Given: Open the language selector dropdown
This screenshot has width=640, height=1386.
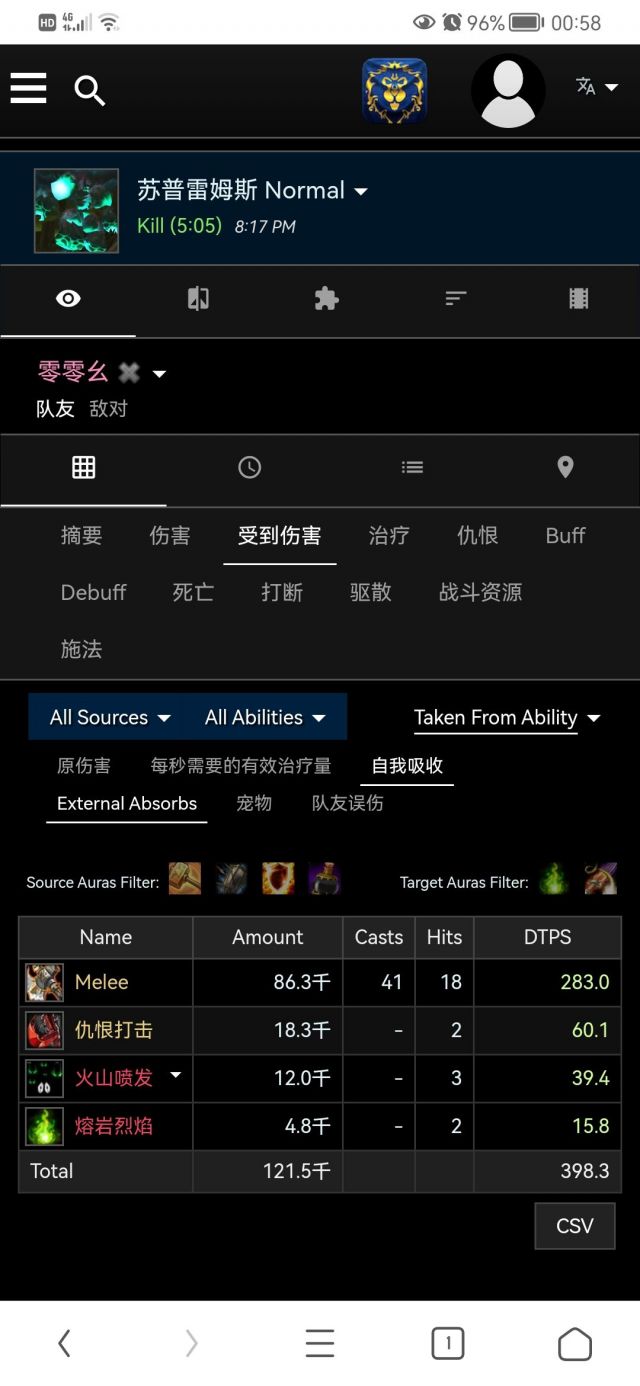Looking at the screenshot, I should click(x=597, y=88).
